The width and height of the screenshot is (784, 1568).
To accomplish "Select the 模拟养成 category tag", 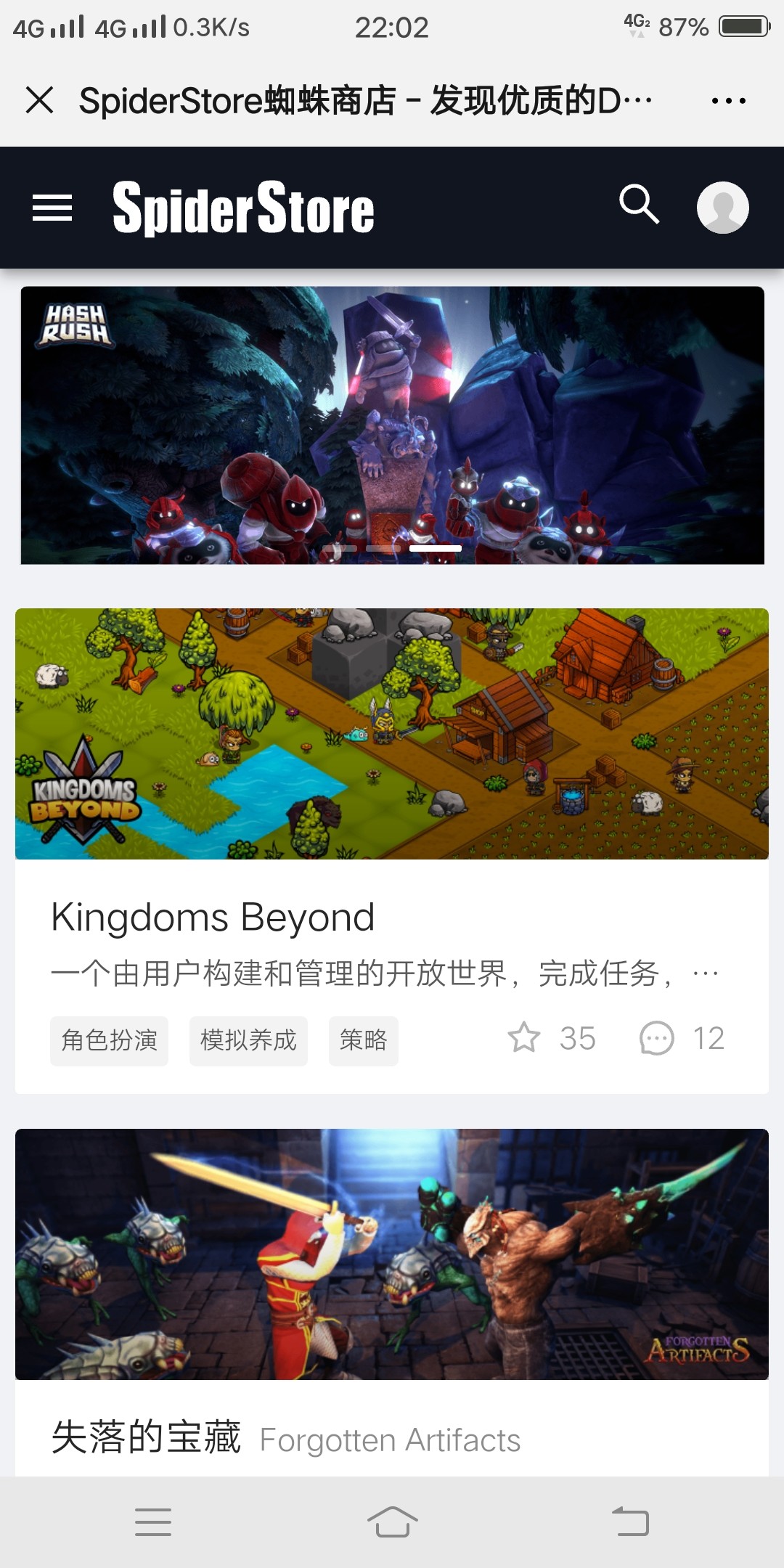I will 248,1040.
